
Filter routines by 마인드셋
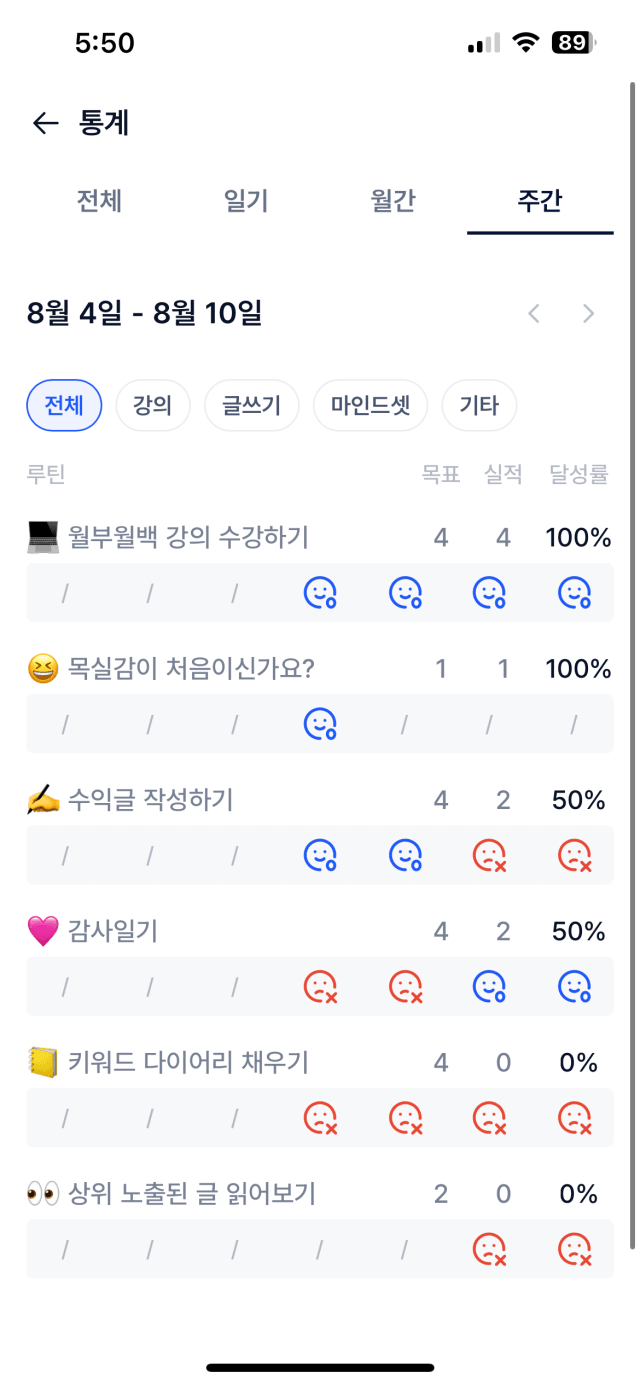point(371,406)
